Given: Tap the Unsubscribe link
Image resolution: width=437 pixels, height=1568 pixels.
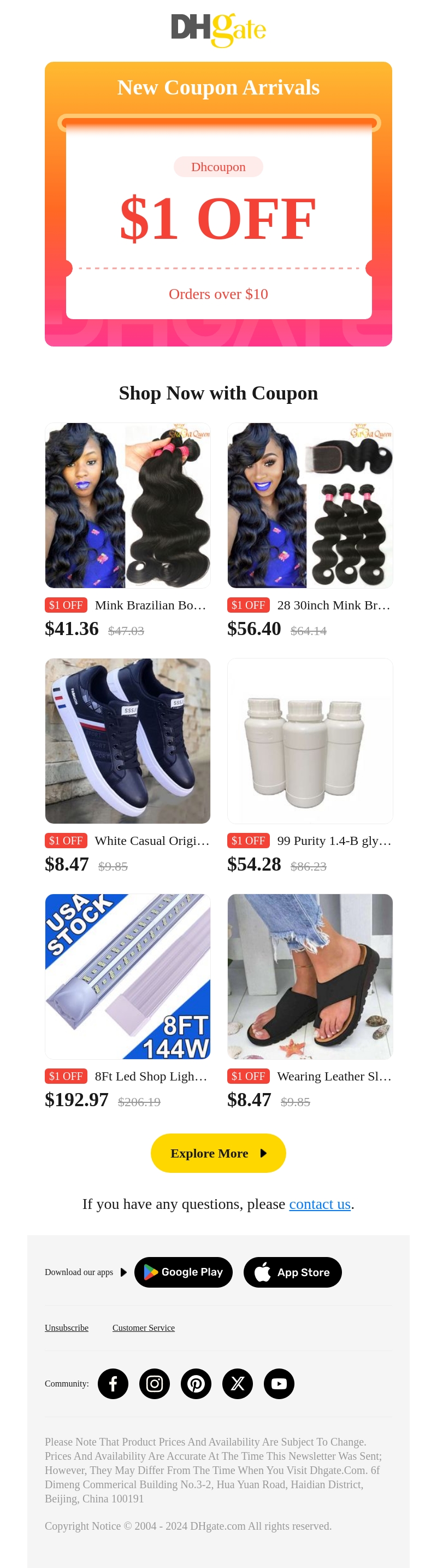Looking at the screenshot, I should 66,1328.
